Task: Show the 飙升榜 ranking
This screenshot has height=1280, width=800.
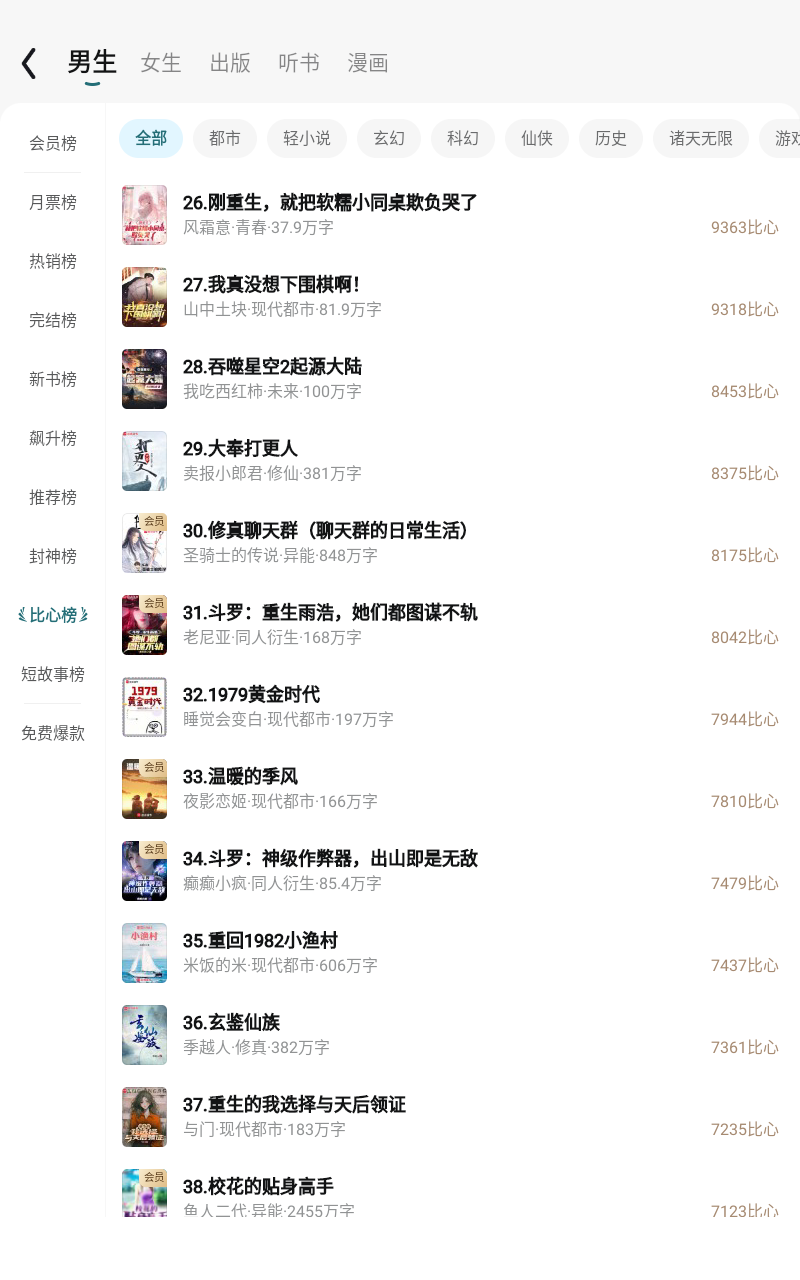Action: tap(53, 438)
